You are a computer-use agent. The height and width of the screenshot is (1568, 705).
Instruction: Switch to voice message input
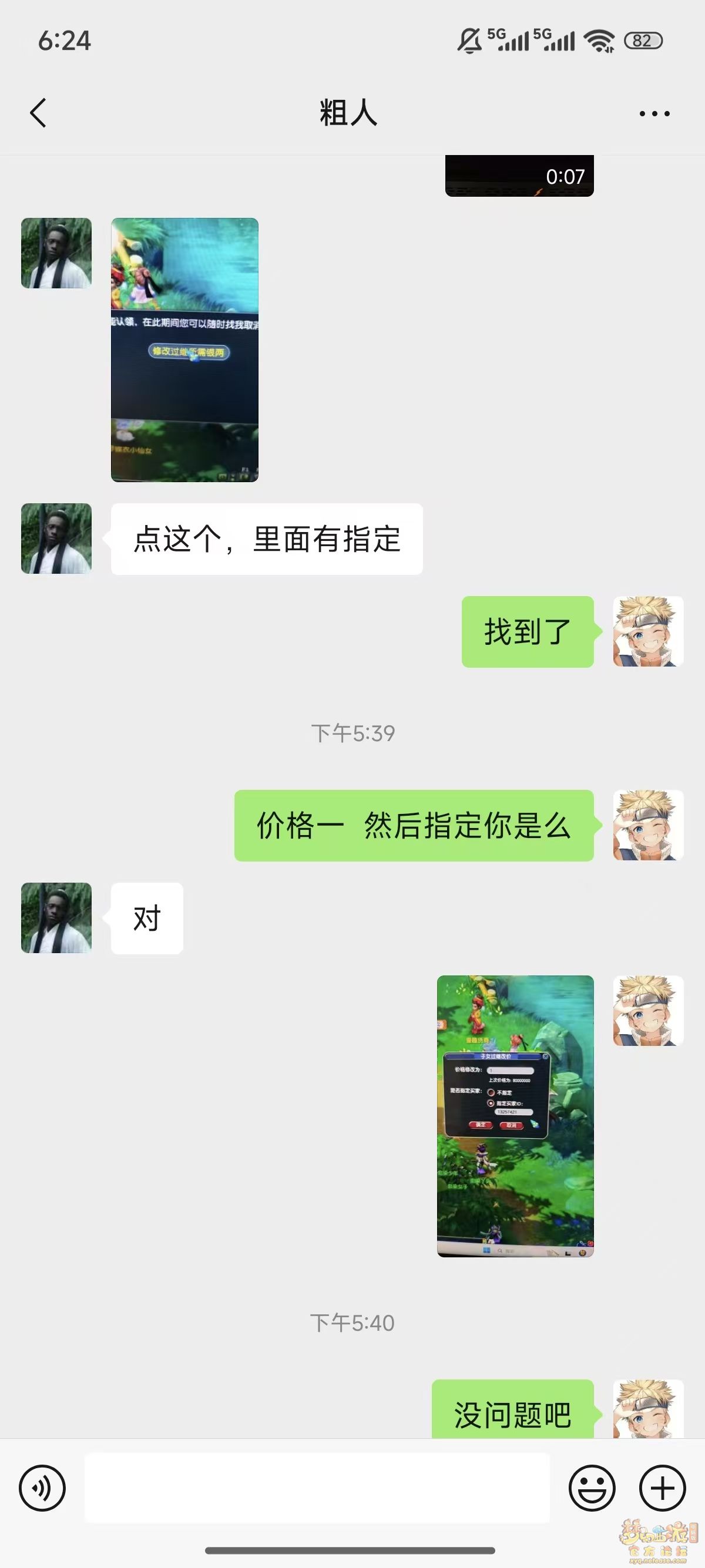[42, 1488]
